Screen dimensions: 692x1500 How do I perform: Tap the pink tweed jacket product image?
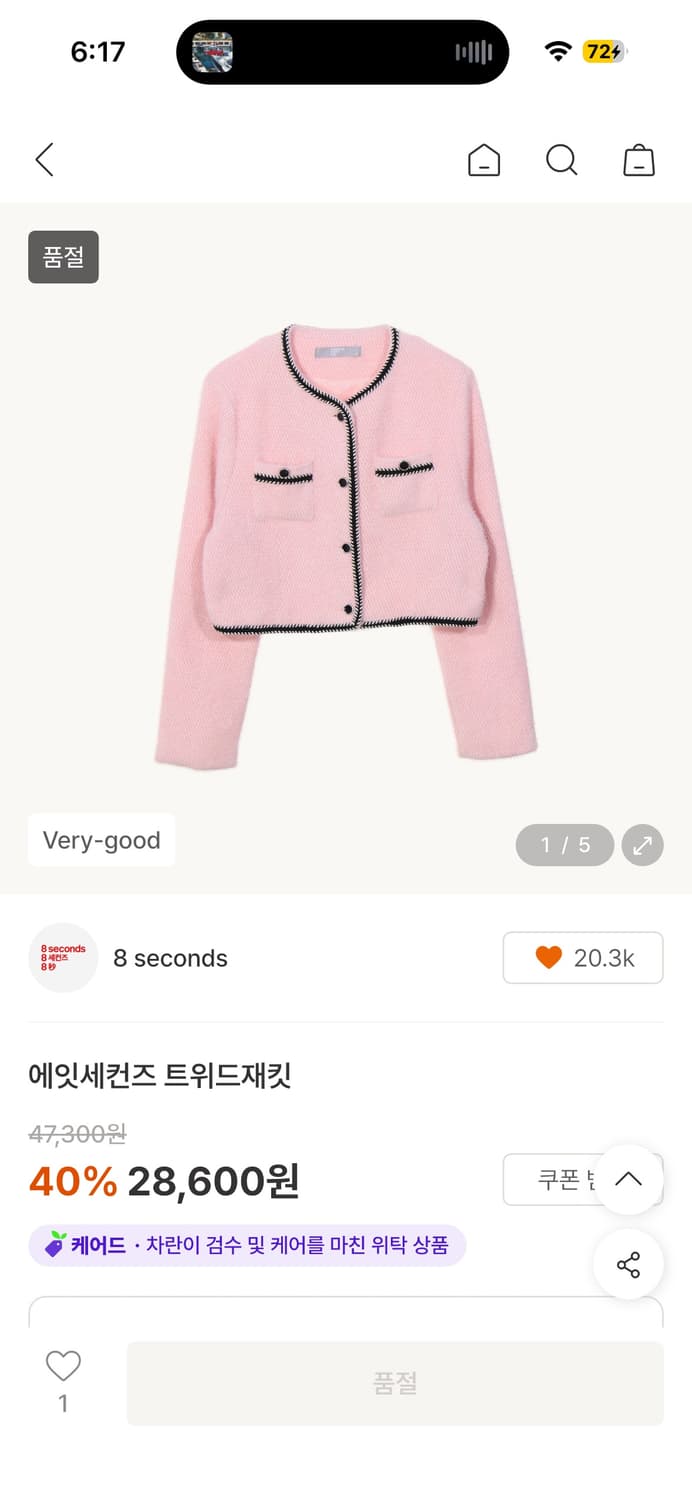(345, 545)
